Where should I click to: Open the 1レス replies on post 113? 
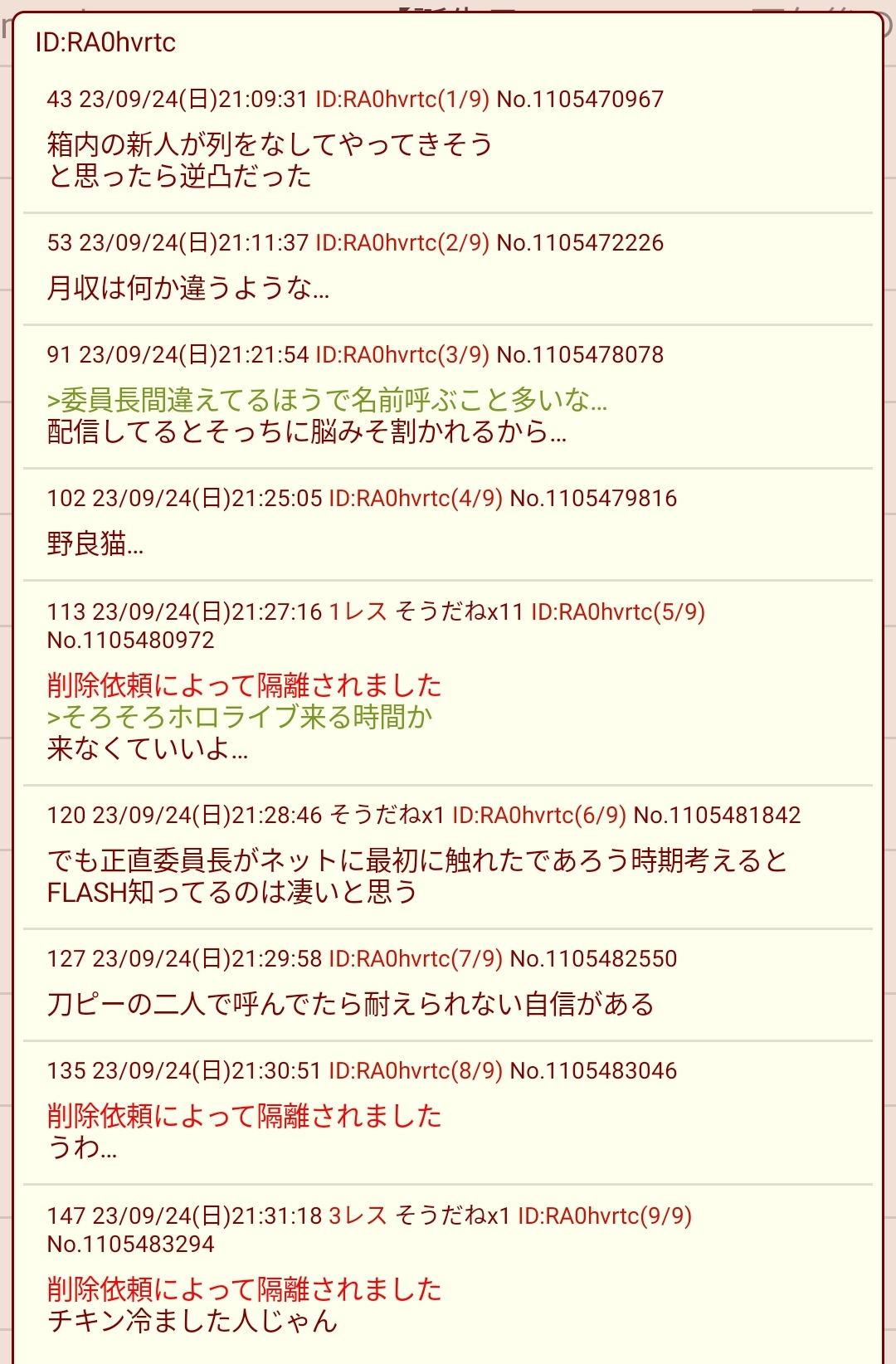(358, 612)
